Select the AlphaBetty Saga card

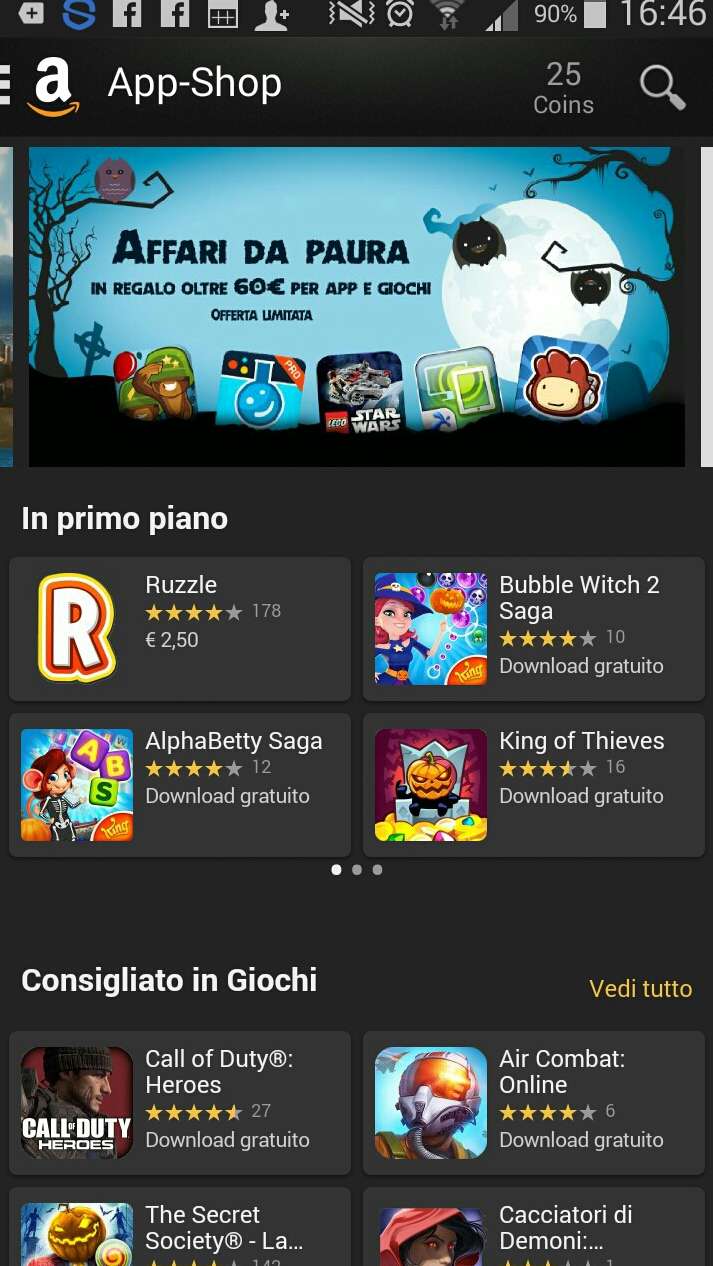coord(180,785)
